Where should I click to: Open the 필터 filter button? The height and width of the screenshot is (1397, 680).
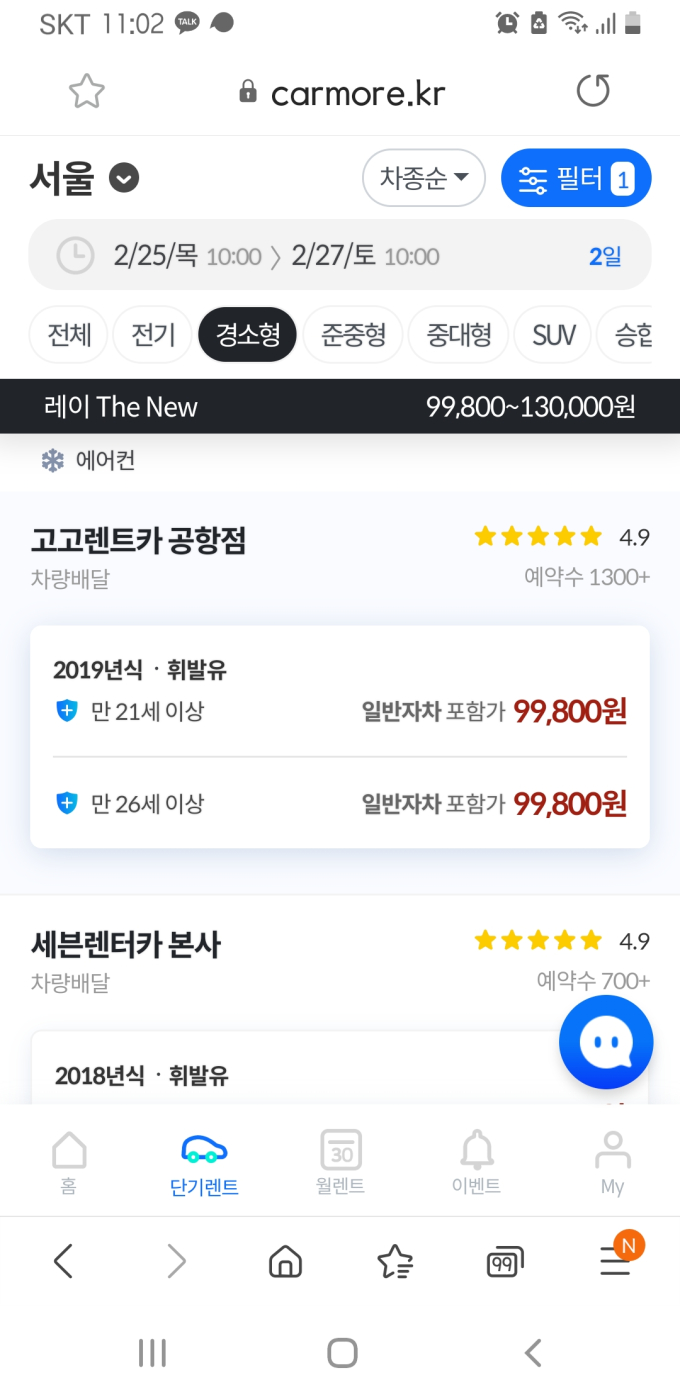point(576,178)
